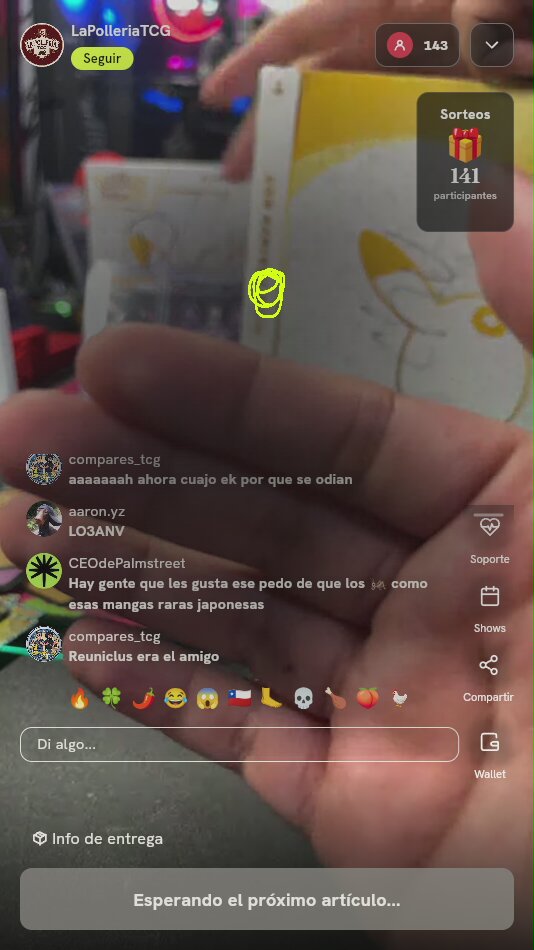534x950 pixels.
Task: Open Soporte
Action: [489, 539]
